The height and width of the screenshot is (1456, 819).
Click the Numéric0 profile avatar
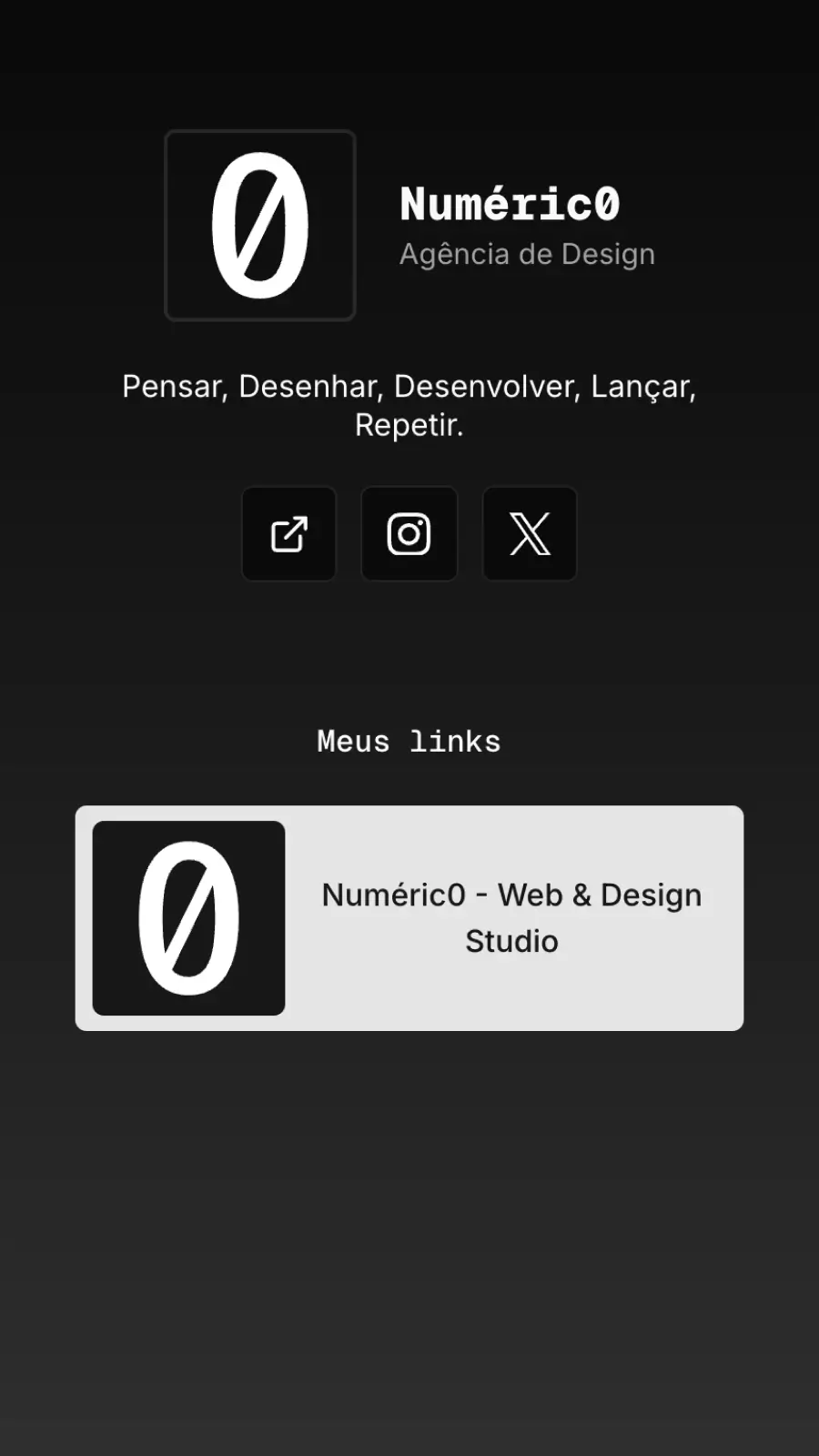pyautogui.click(x=260, y=225)
